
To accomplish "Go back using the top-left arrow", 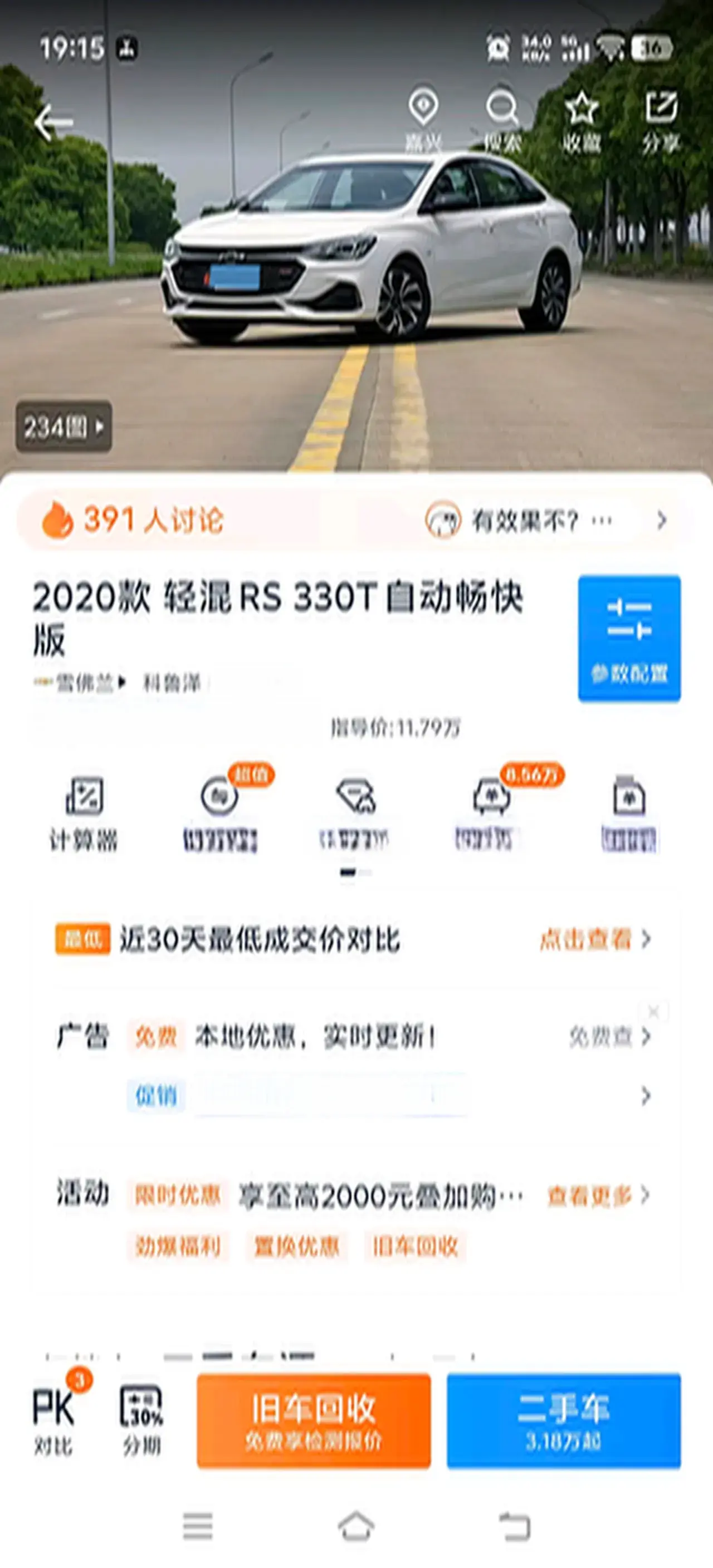I will 53,122.
